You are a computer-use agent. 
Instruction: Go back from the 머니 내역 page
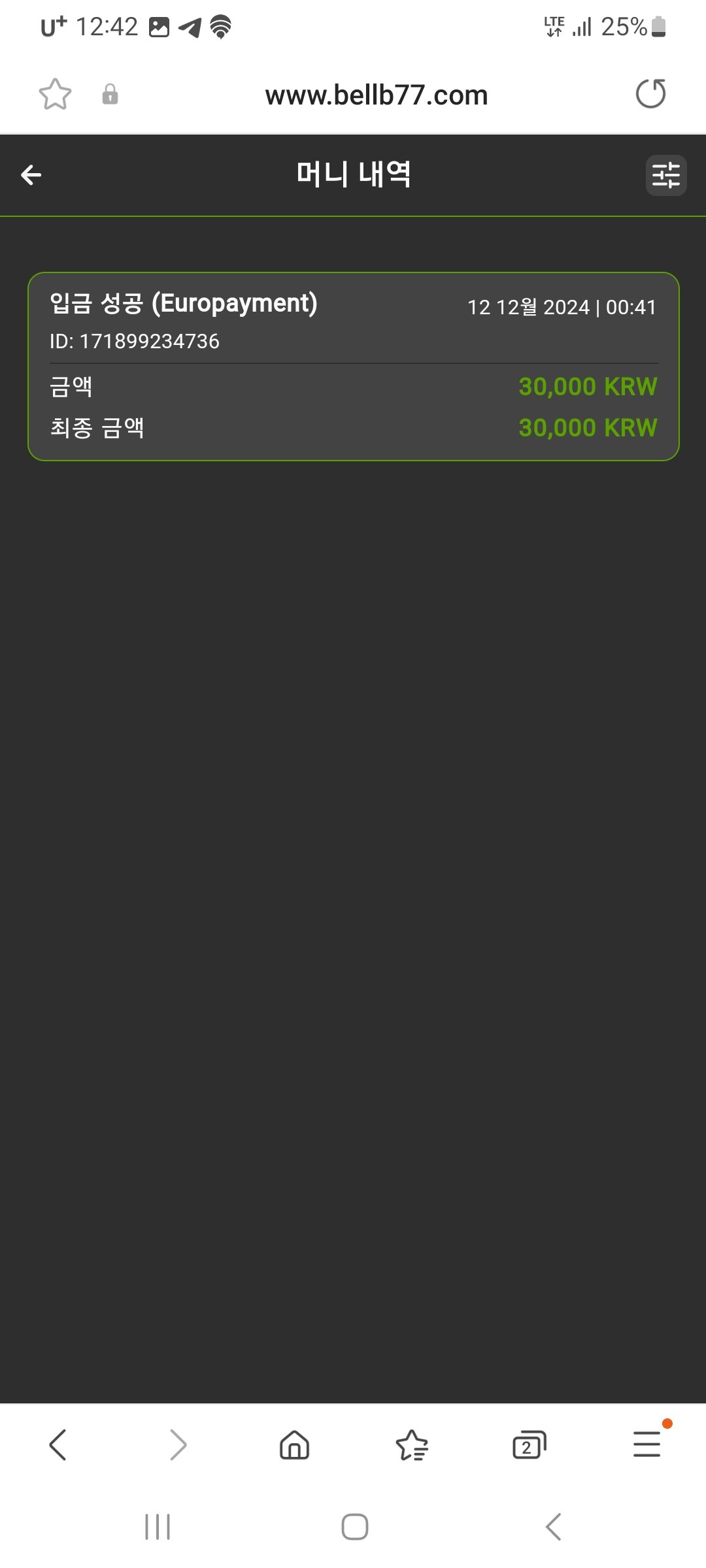click(31, 175)
